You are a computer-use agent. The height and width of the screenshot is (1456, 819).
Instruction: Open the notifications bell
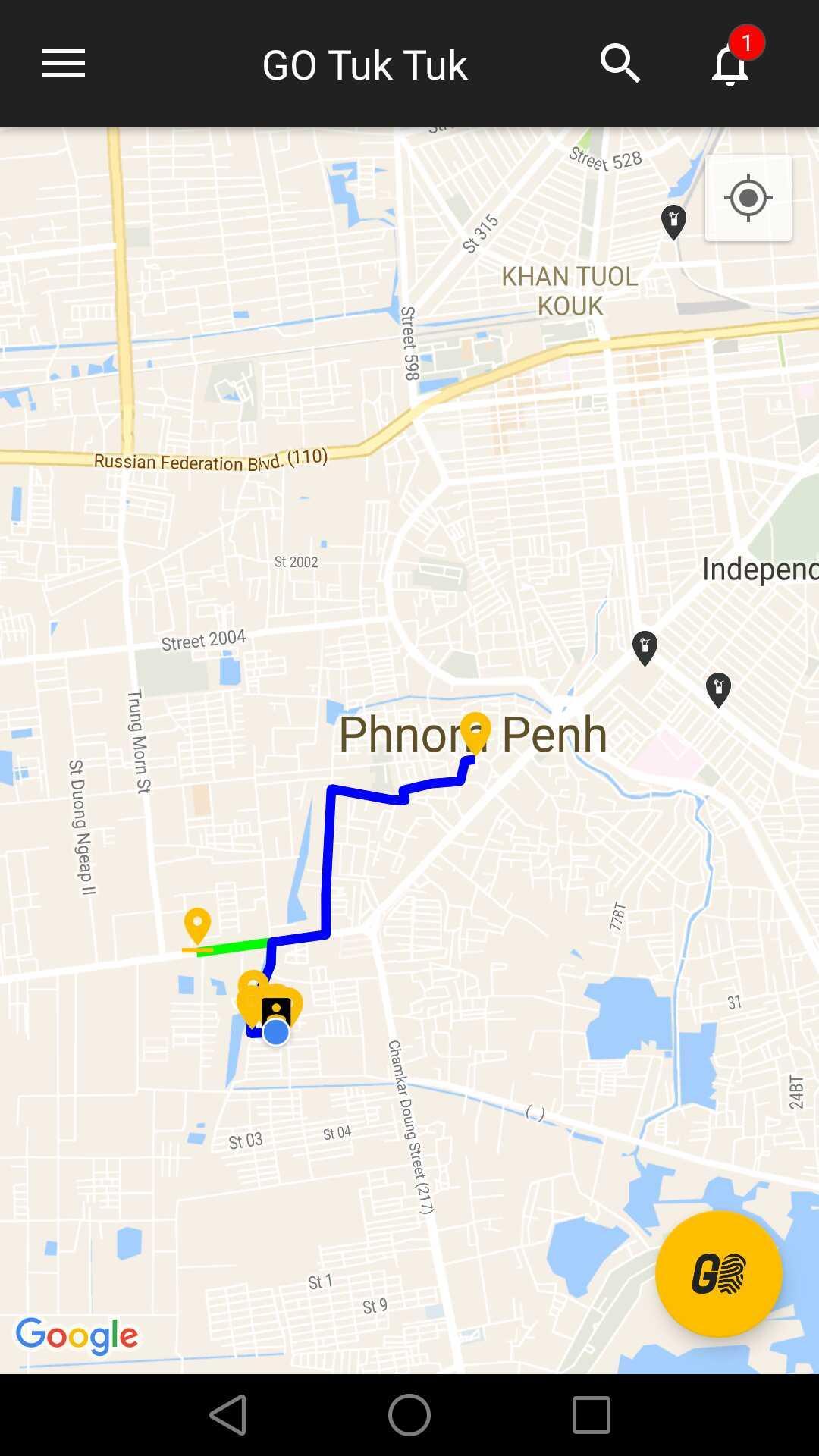(731, 64)
